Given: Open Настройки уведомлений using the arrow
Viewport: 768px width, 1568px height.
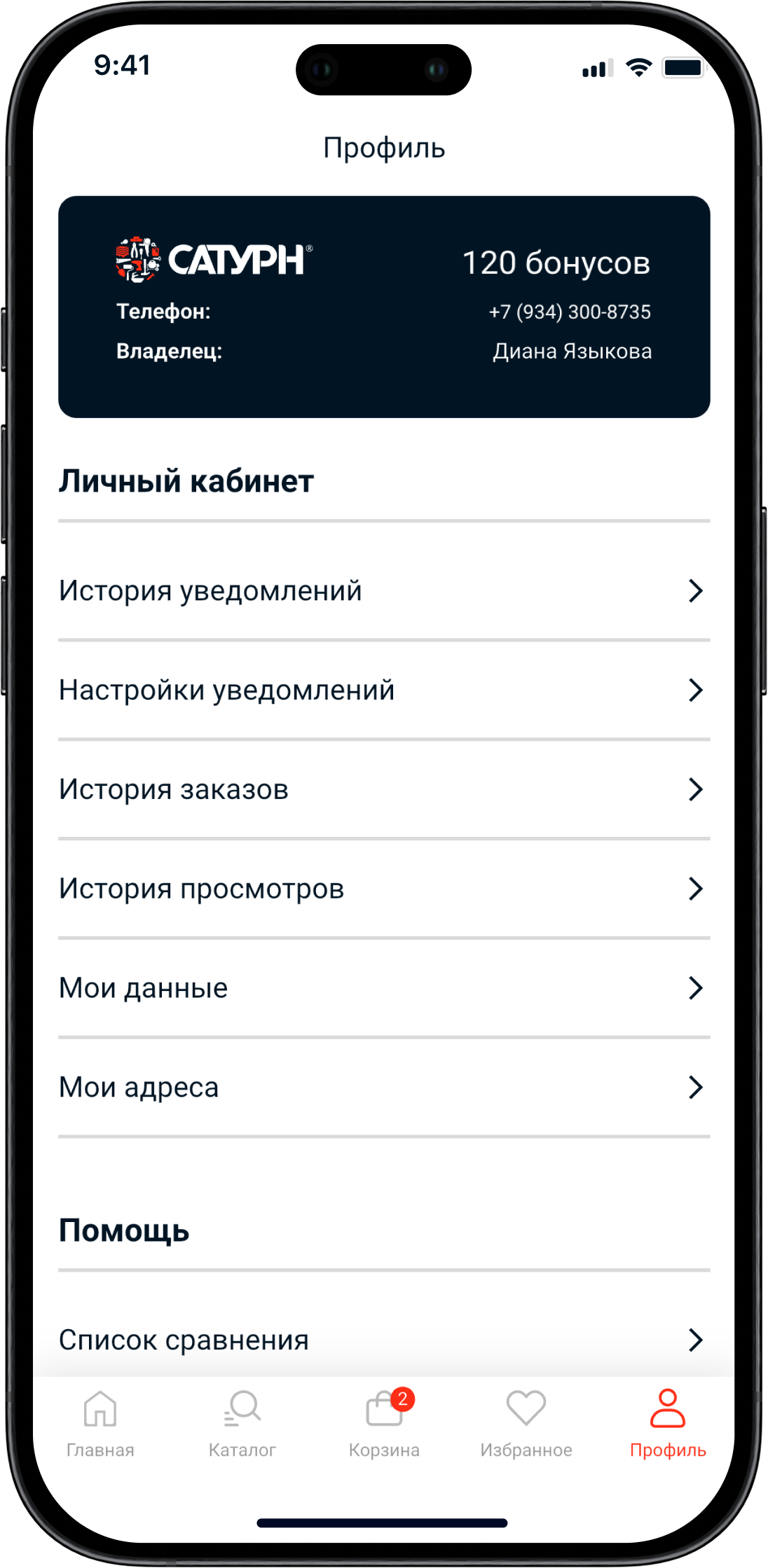Looking at the screenshot, I should 696,691.
